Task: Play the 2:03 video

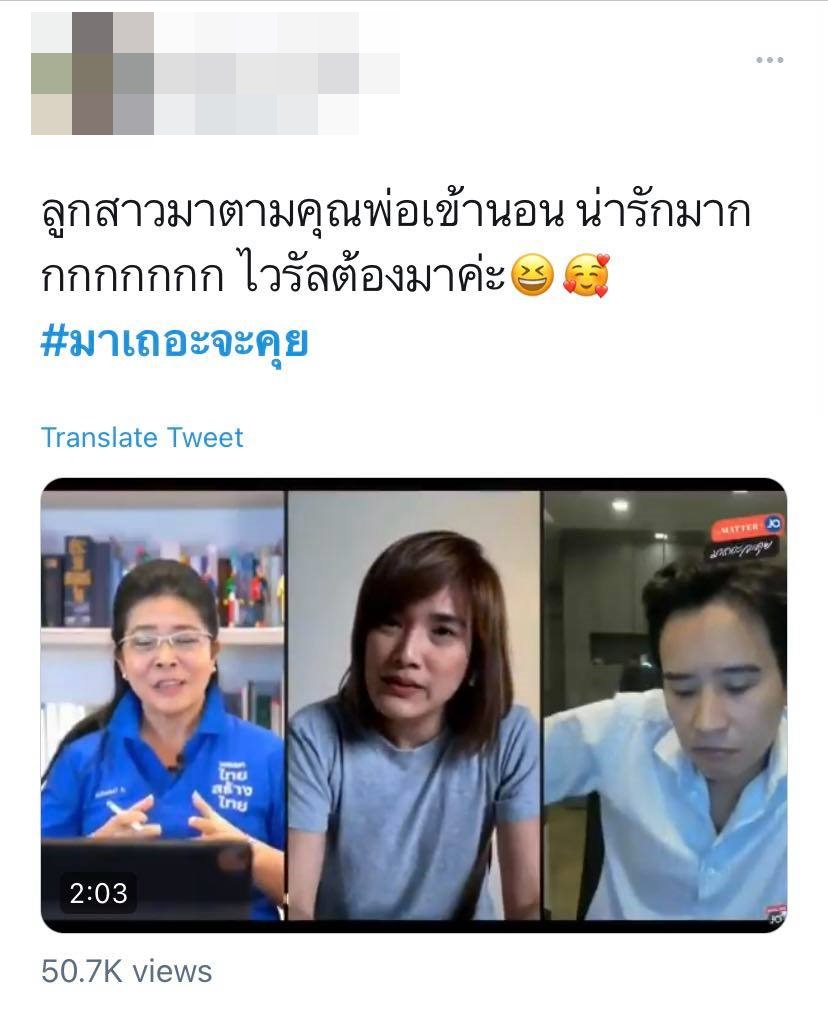Action: point(414,705)
